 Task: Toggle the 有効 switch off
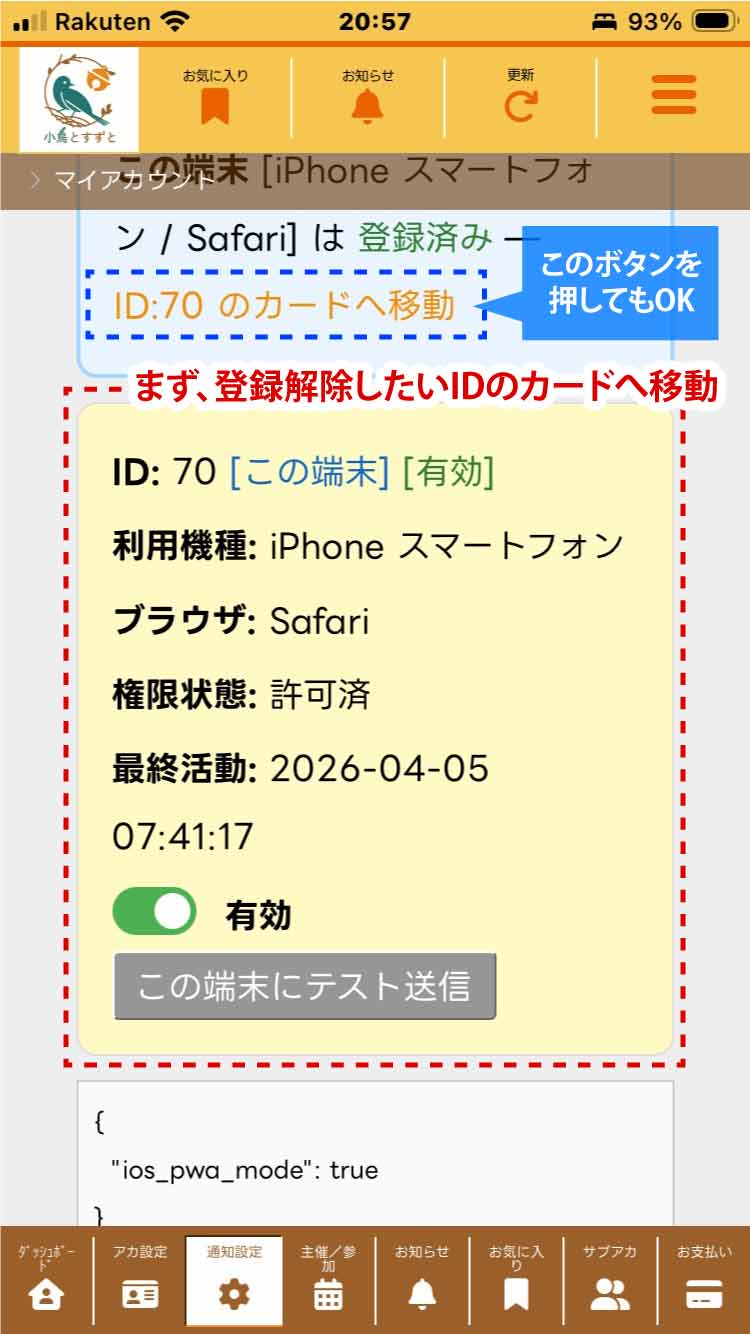[x=155, y=911]
